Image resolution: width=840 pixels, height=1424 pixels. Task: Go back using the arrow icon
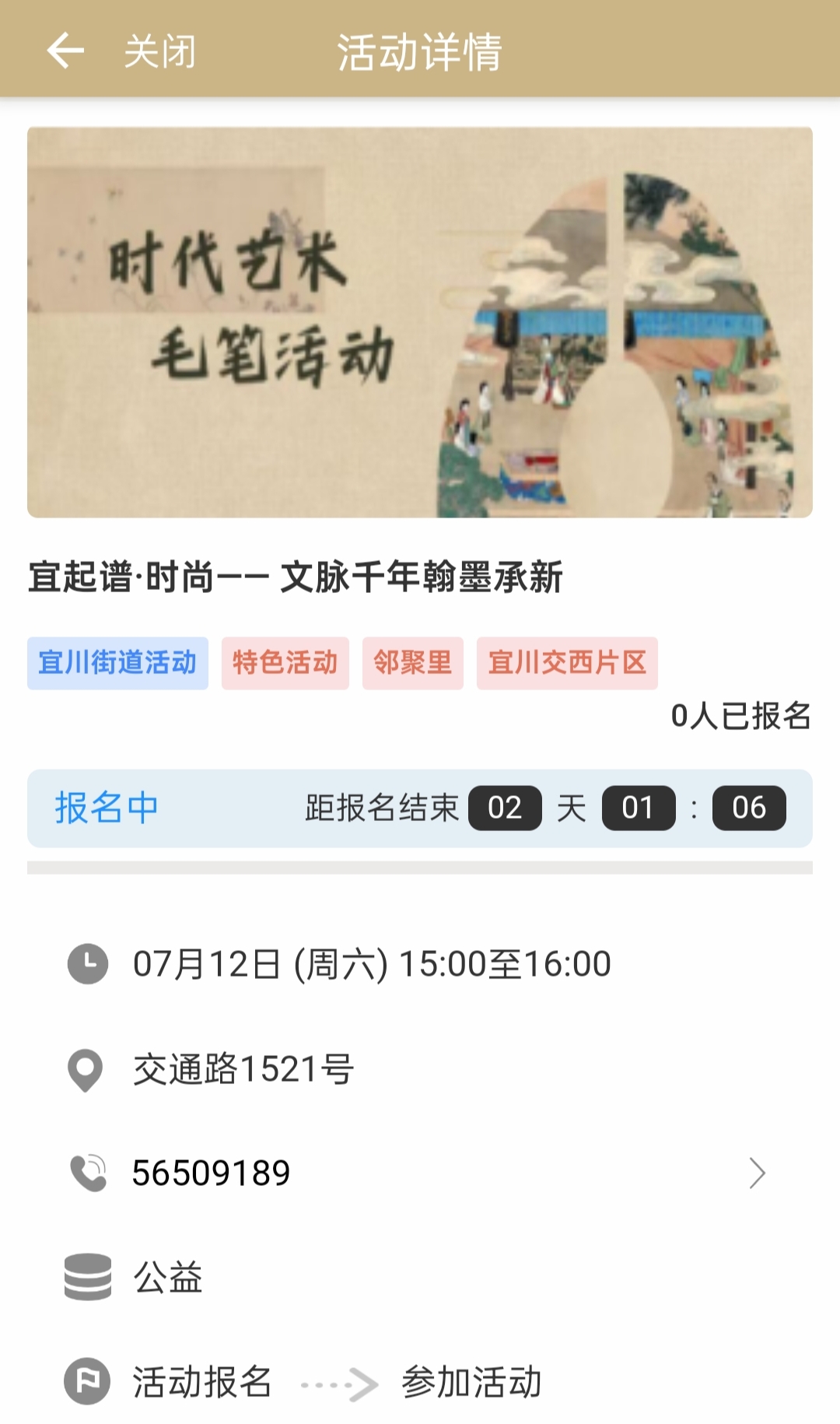(65, 51)
